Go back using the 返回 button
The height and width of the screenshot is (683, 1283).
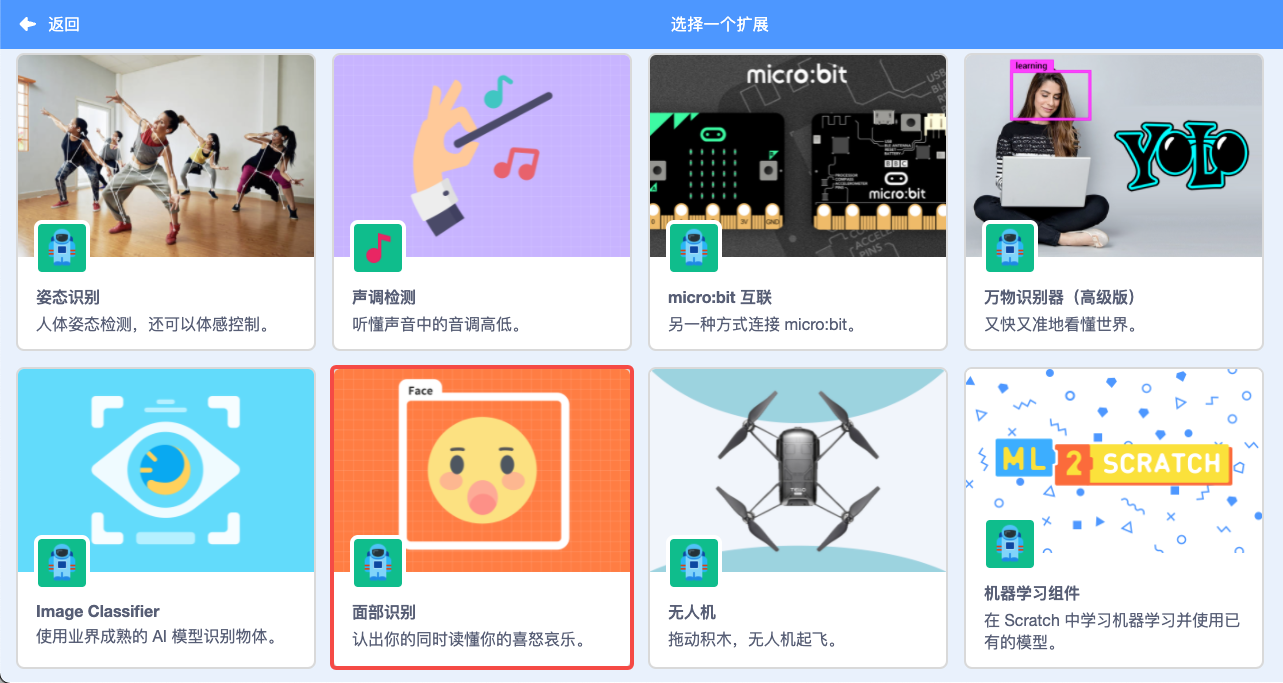pos(50,24)
